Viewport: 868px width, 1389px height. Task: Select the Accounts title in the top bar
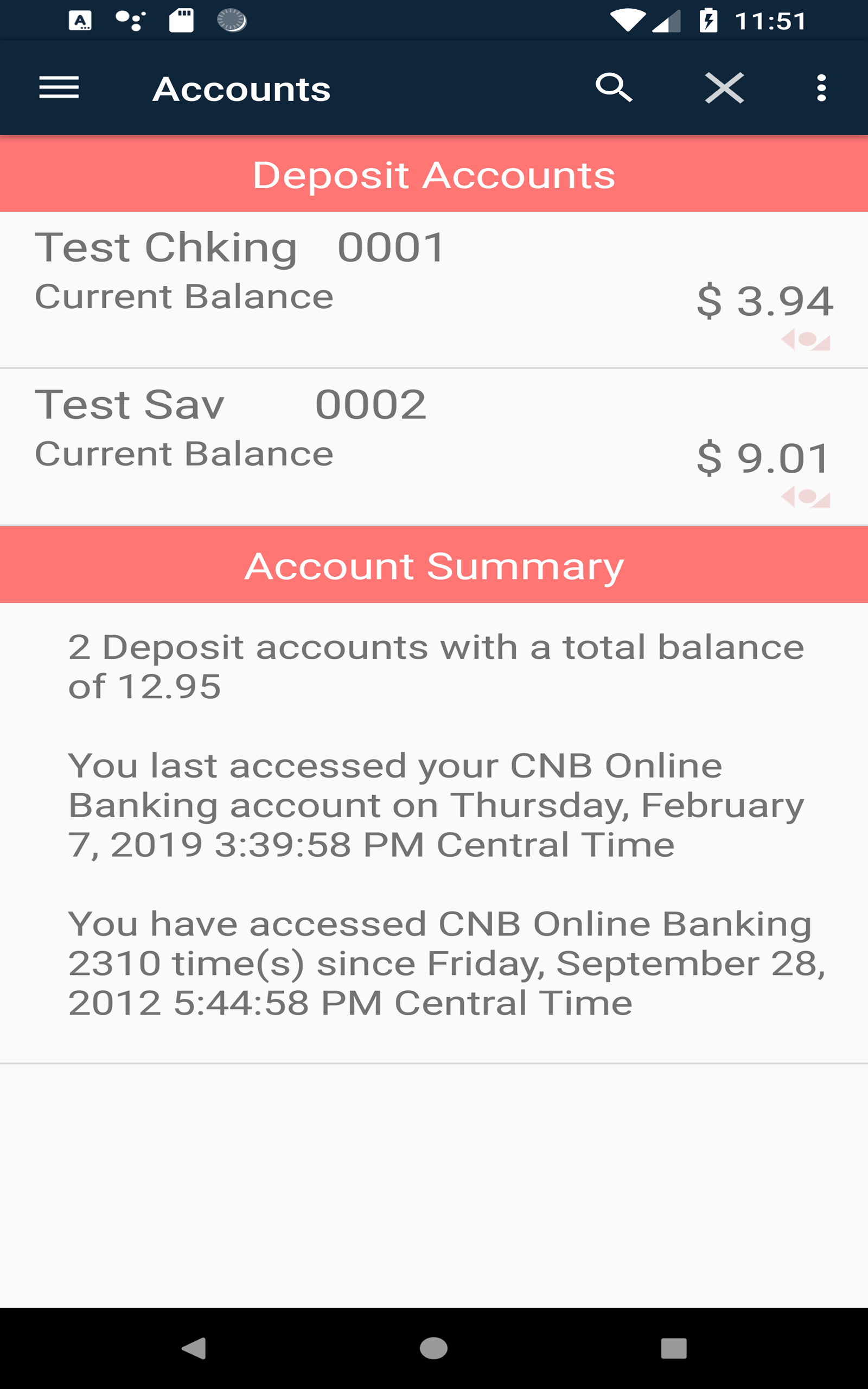(x=241, y=87)
